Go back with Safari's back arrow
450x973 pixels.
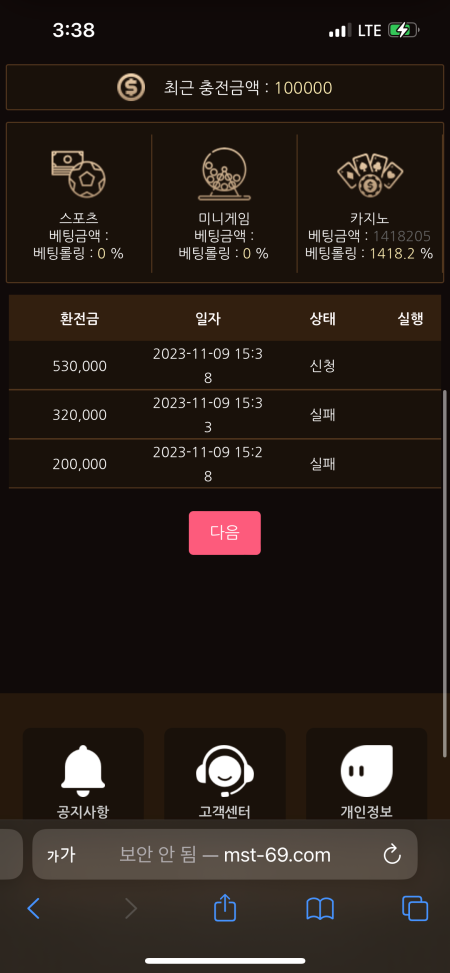tap(34, 909)
